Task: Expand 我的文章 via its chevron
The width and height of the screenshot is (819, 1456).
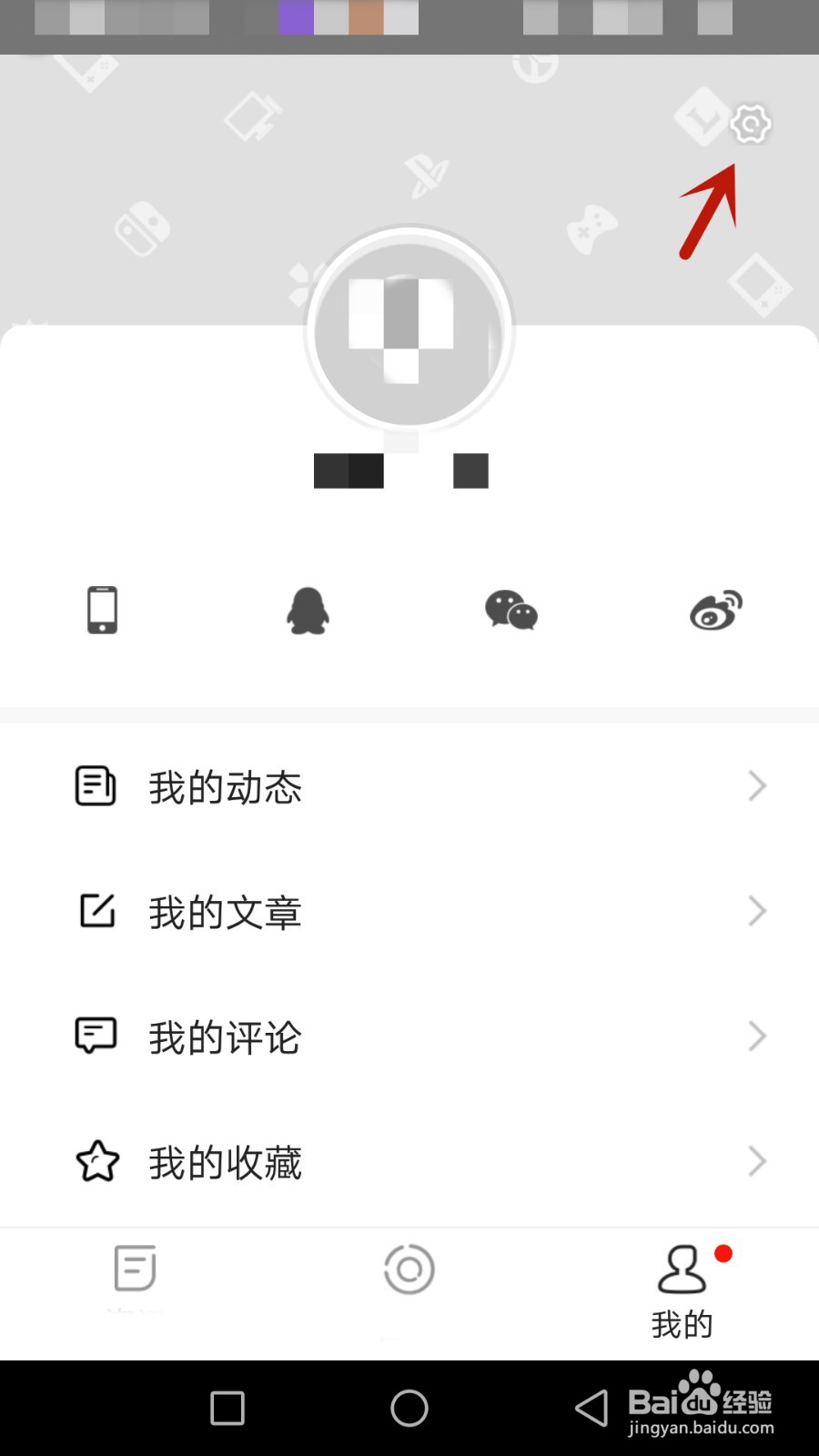Action: tap(757, 910)
